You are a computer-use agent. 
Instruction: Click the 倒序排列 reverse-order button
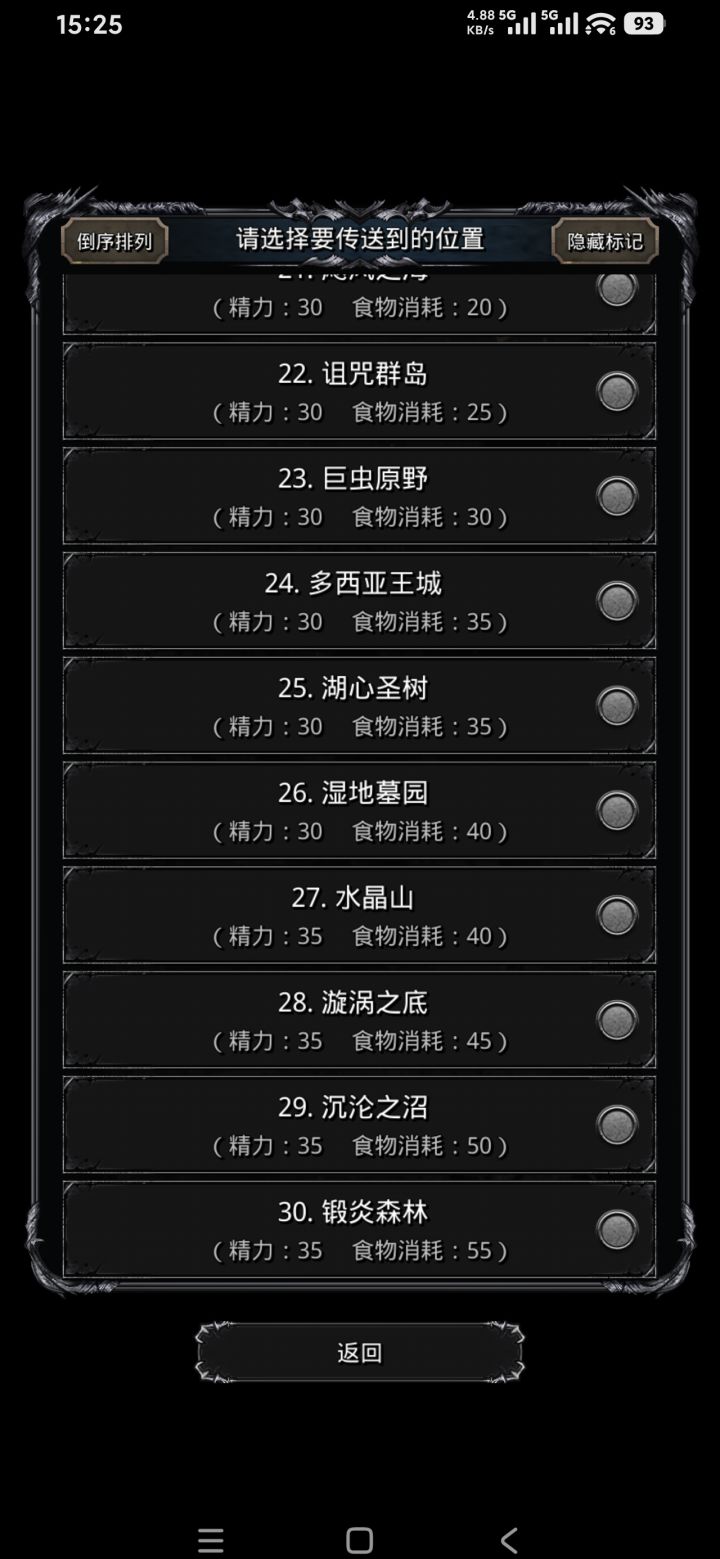pyautogui.click(x=112, y=241)
